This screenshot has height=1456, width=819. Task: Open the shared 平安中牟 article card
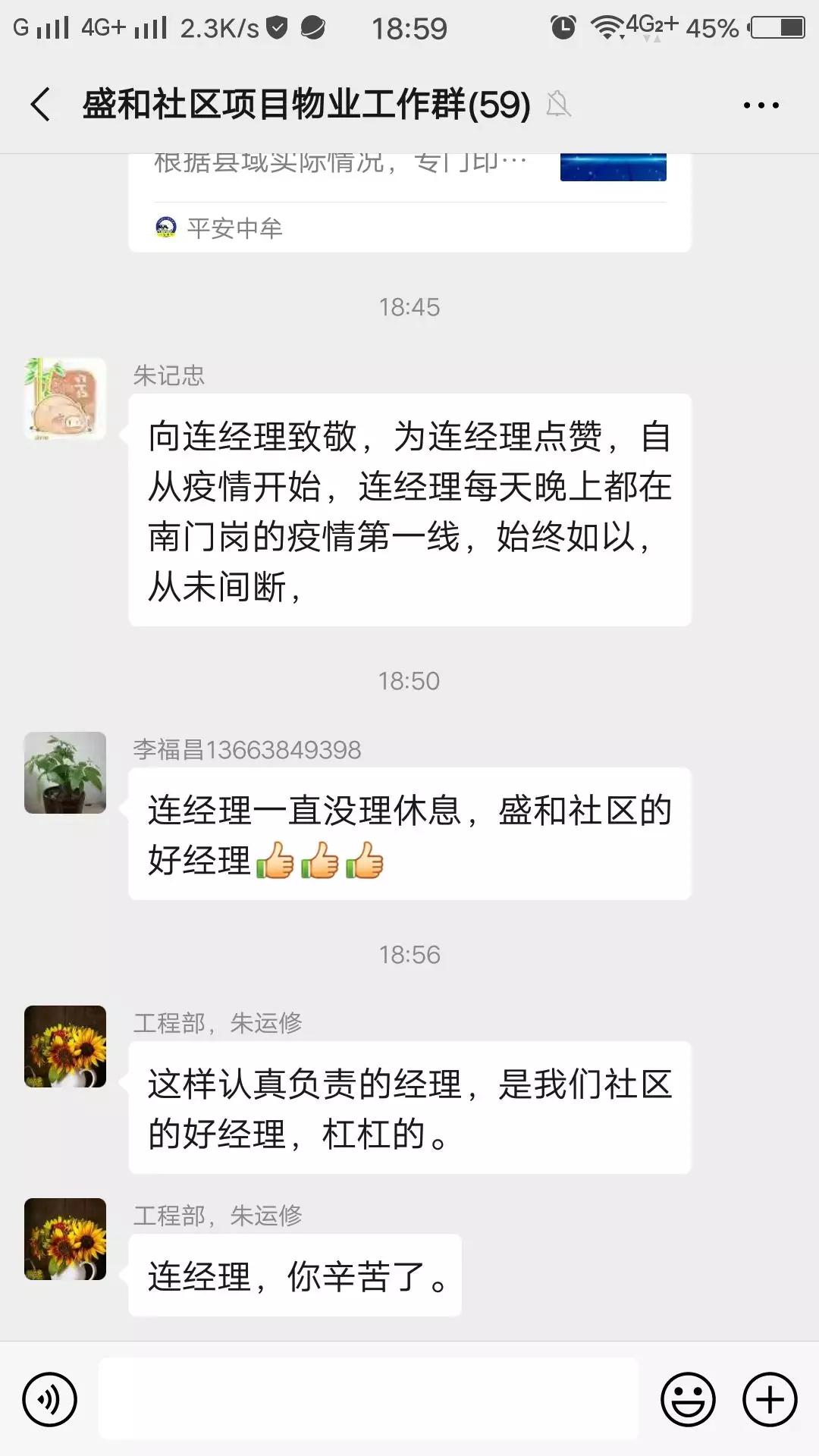tap(409, 201)
